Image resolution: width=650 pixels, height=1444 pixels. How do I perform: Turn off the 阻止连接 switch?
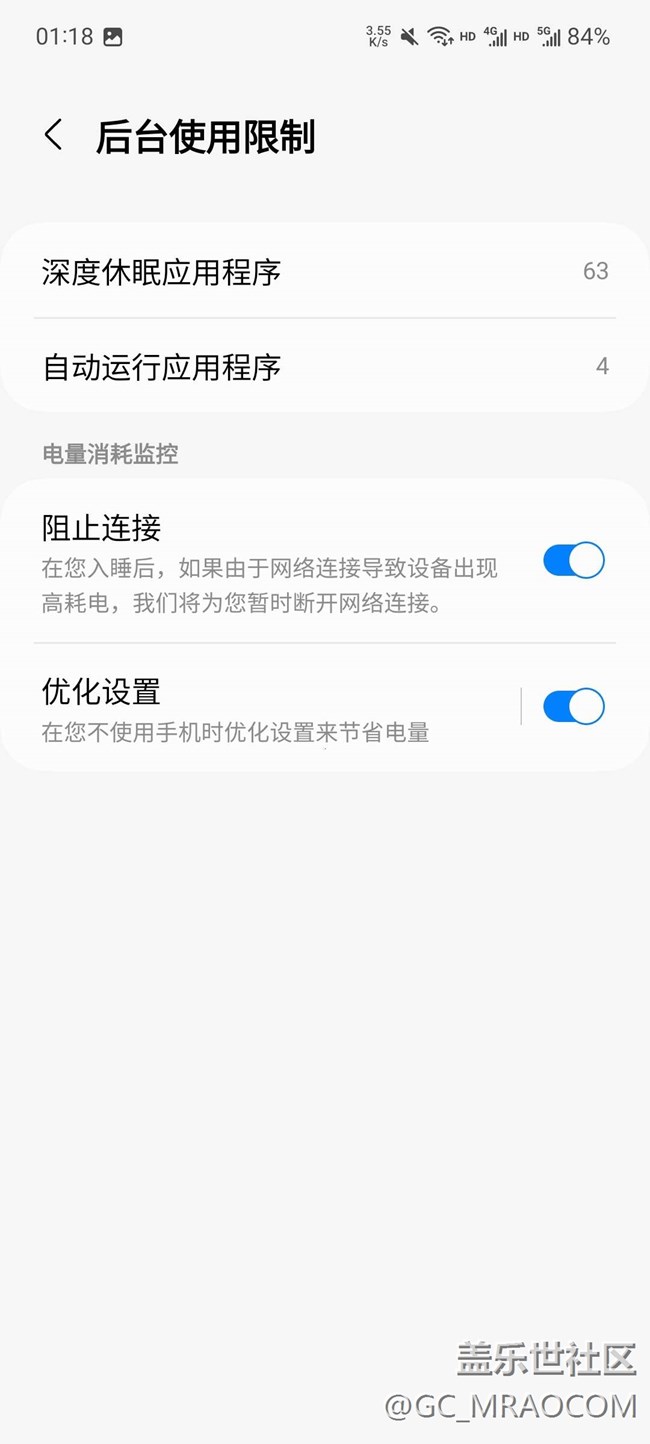574,561
